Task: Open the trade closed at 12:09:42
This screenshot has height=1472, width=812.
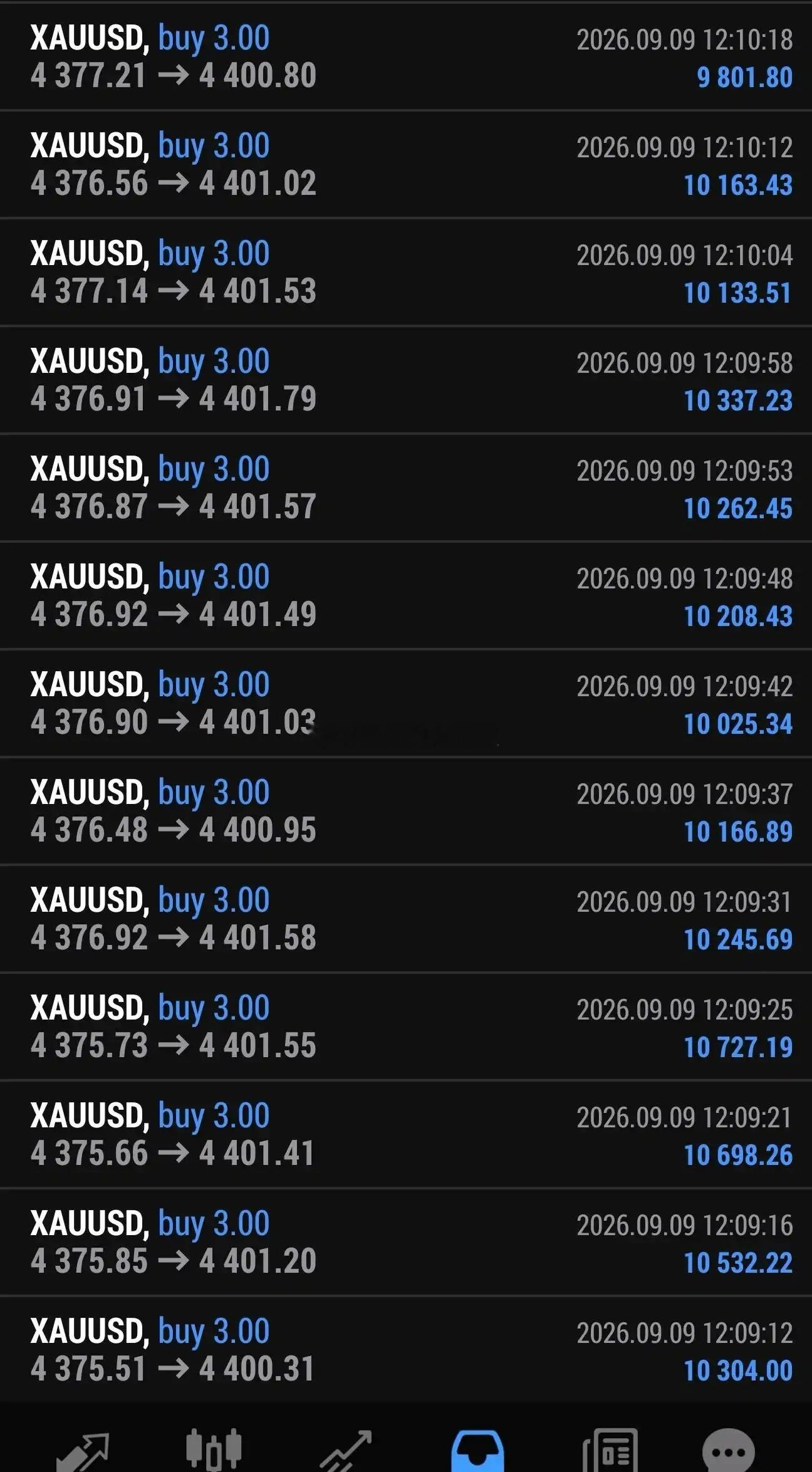Action: [406, 704]
